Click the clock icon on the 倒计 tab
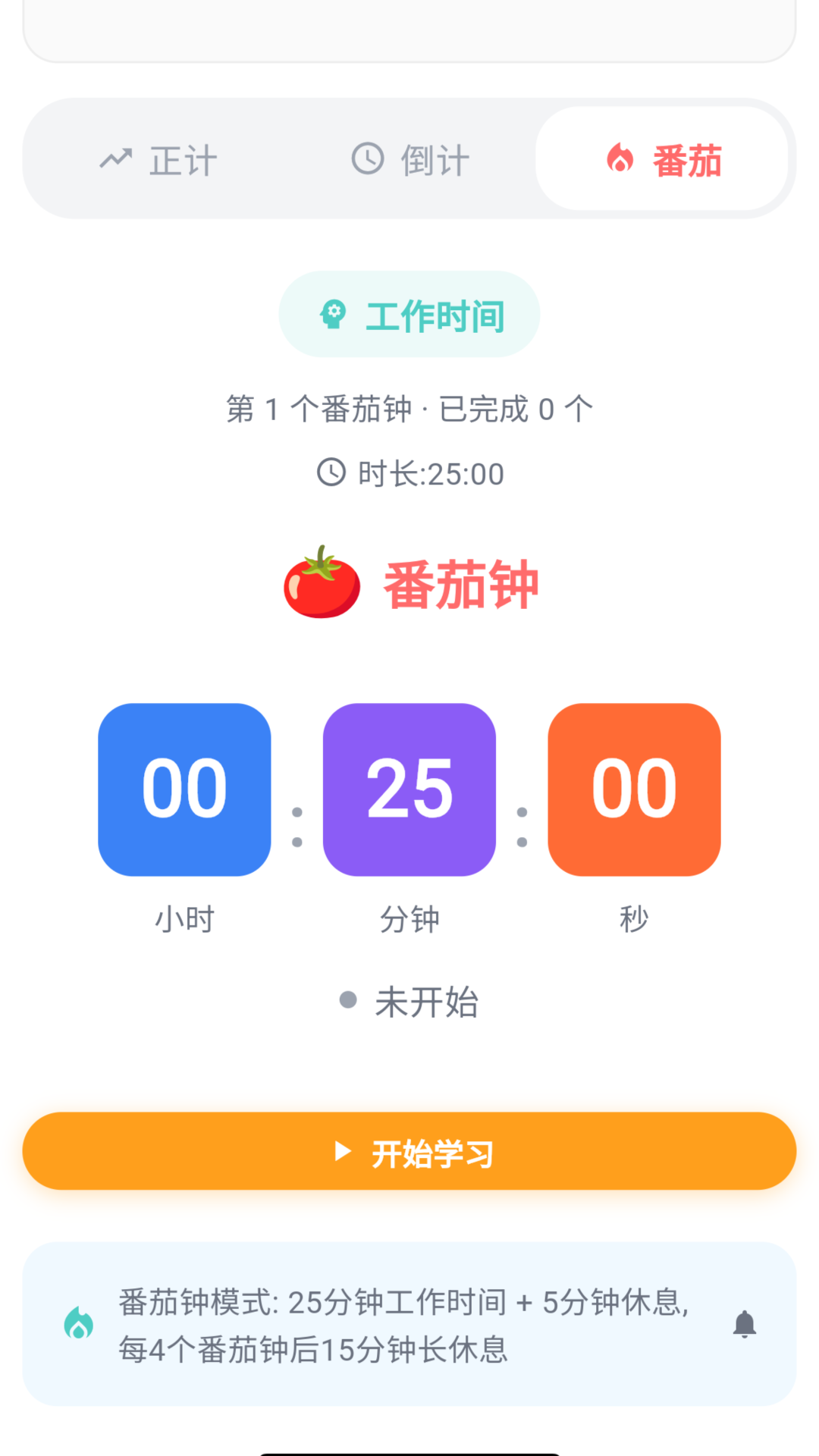The image size is (819, 1456). (368, 159)
